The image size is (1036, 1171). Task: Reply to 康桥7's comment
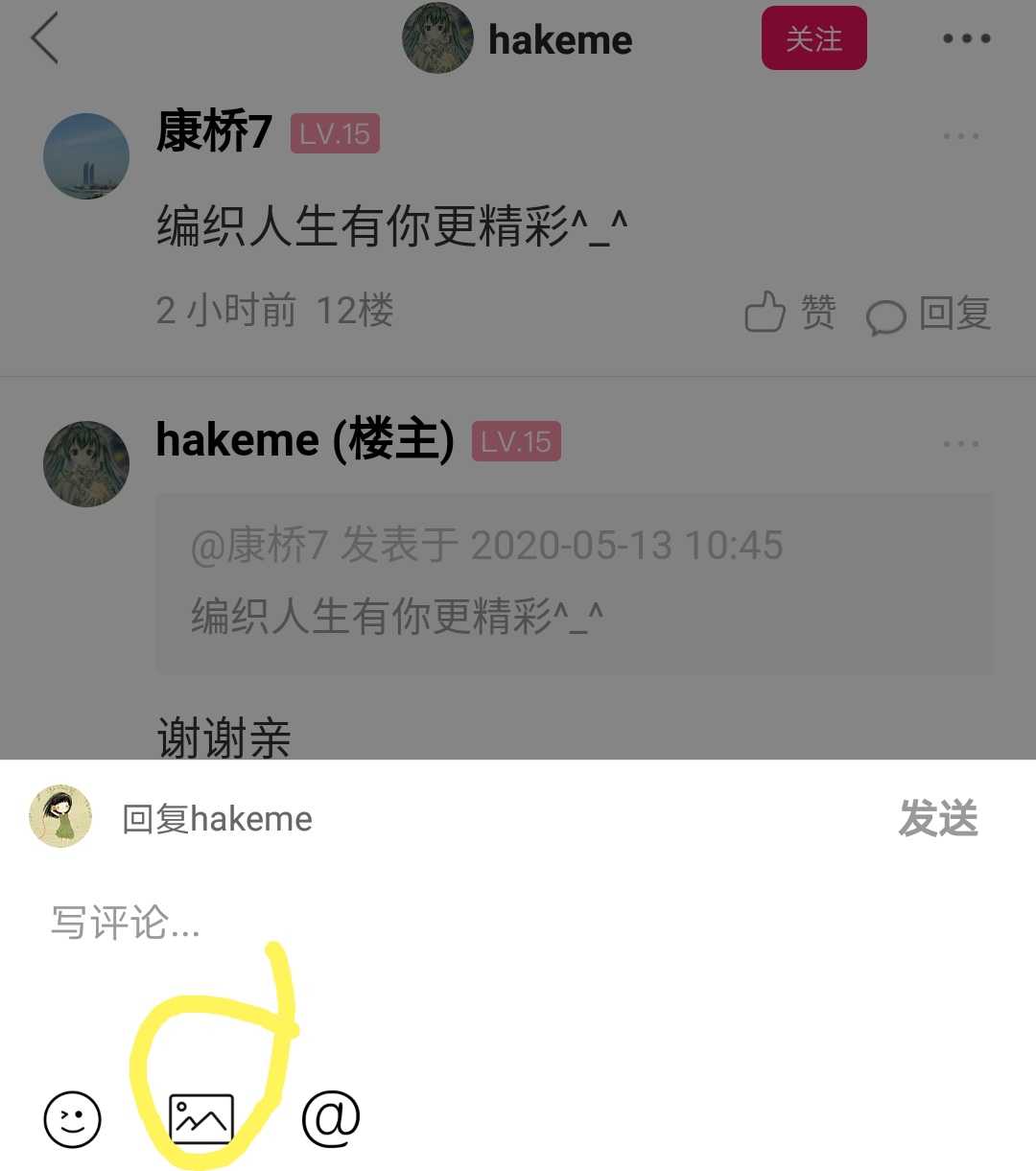point(929,314)
